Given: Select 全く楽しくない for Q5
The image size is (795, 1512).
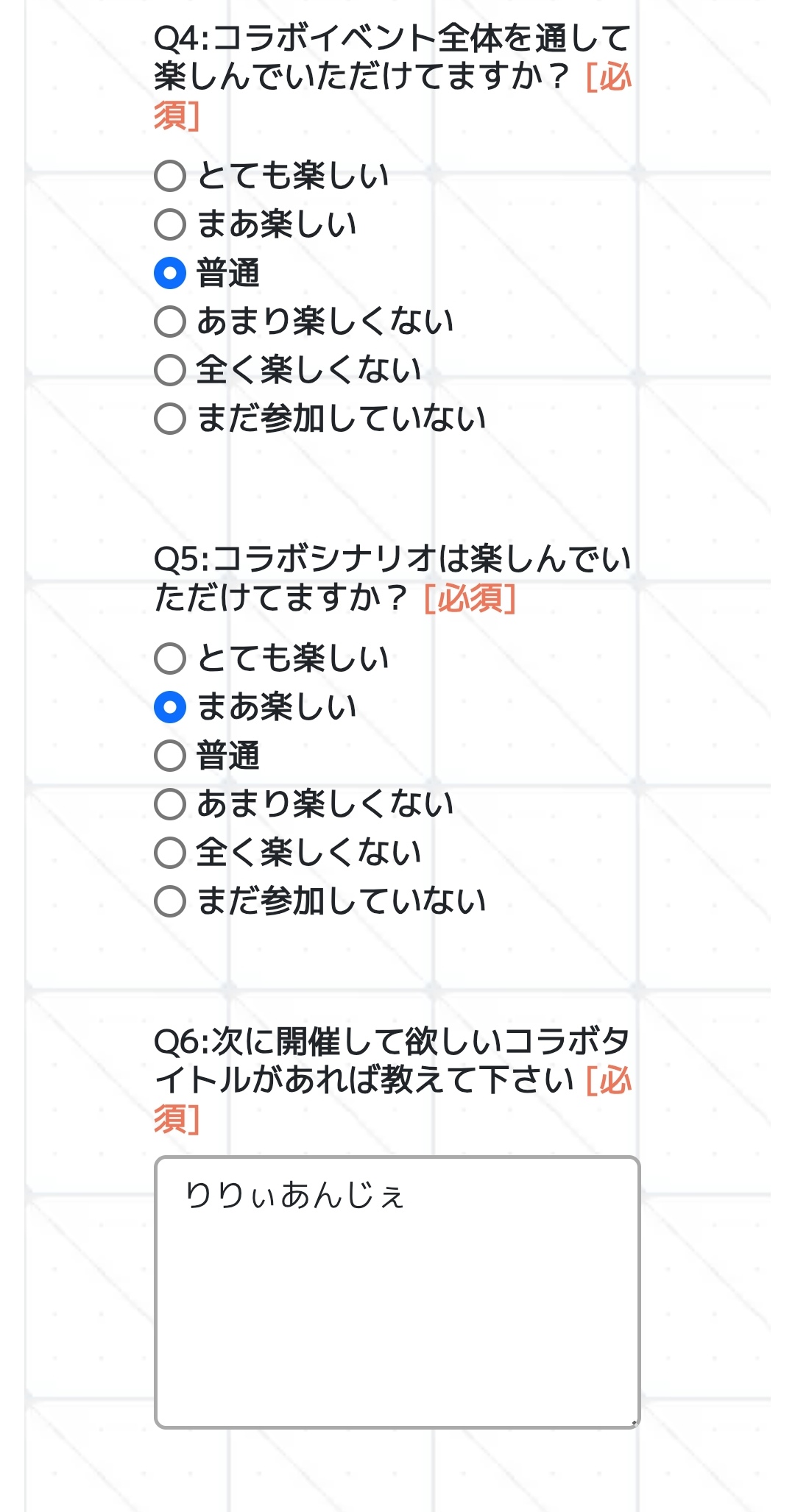Looking at the screenshot, I should 170,853.
